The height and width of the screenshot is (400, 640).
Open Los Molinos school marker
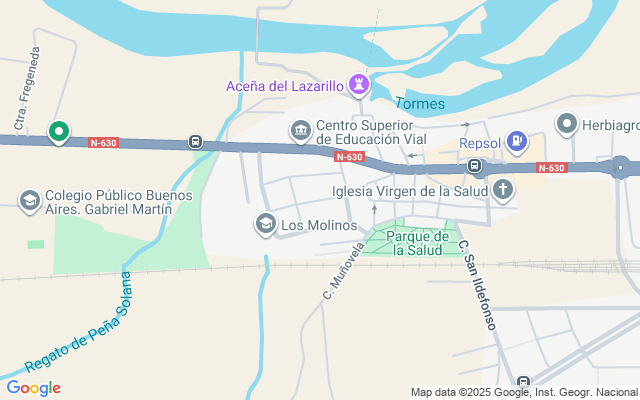(x=266, y=224)
